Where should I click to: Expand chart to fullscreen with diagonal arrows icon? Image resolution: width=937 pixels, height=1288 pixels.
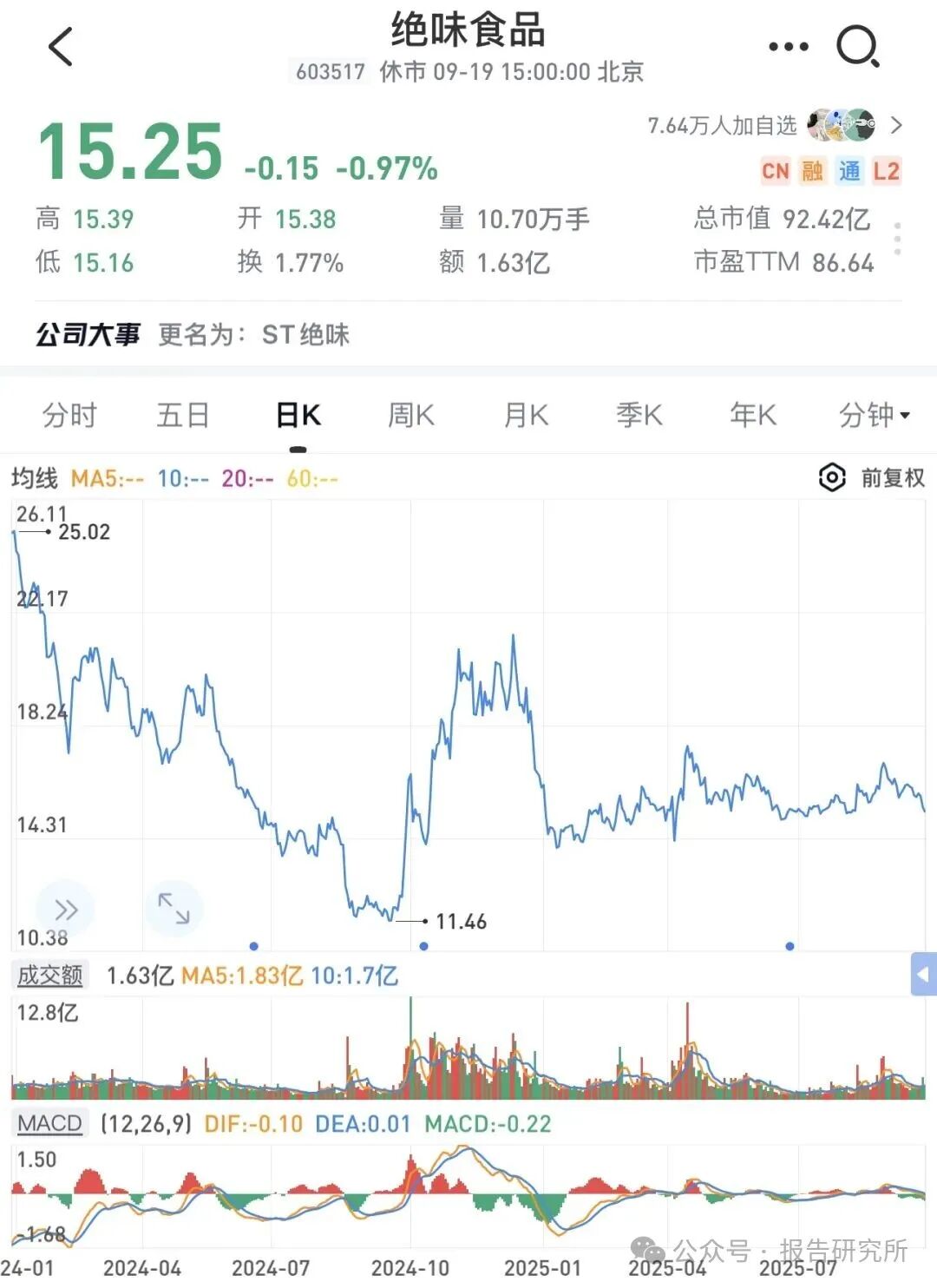pos(174,909)
